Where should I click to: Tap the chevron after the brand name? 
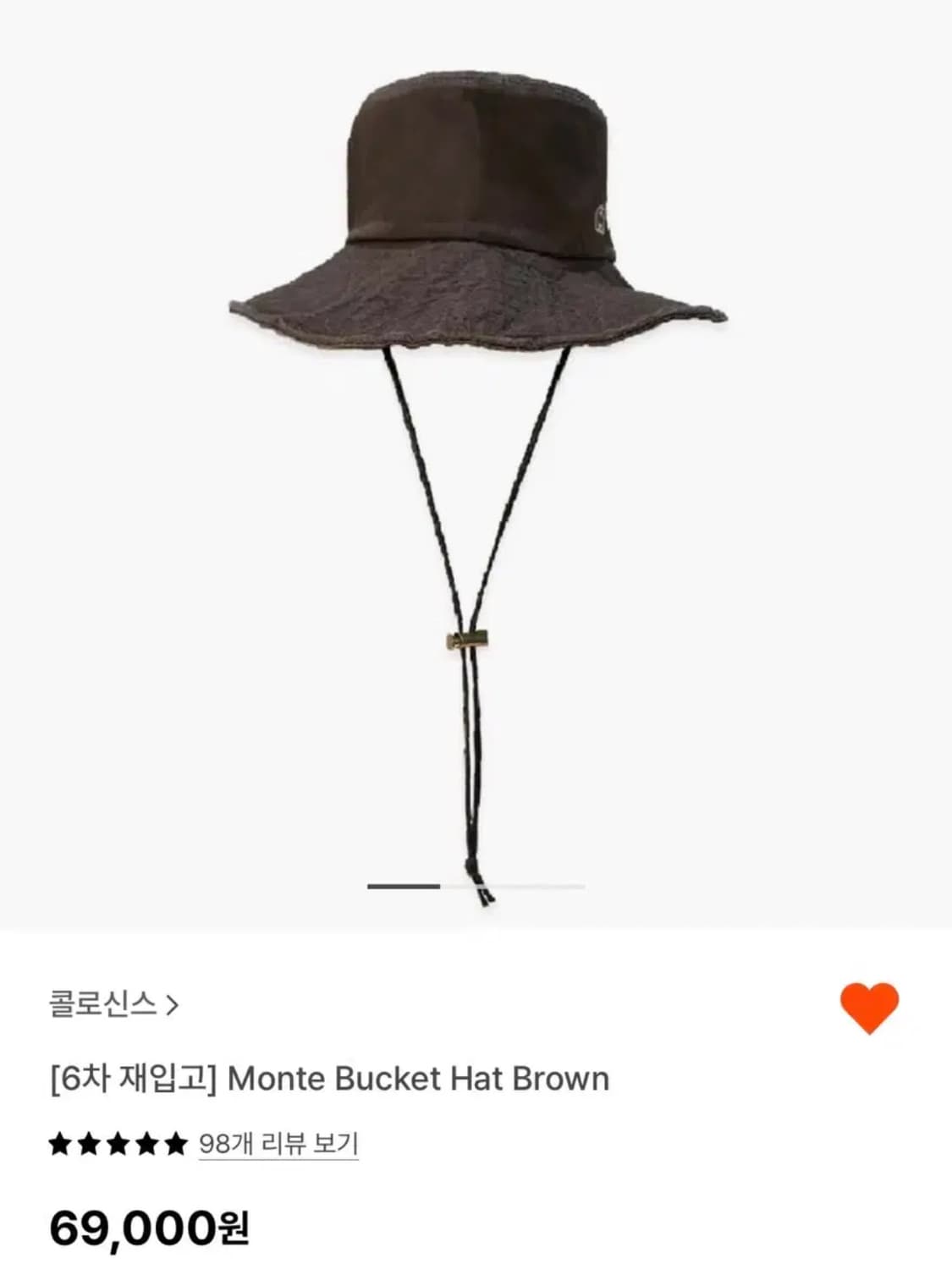click(x=174, y=1008)
